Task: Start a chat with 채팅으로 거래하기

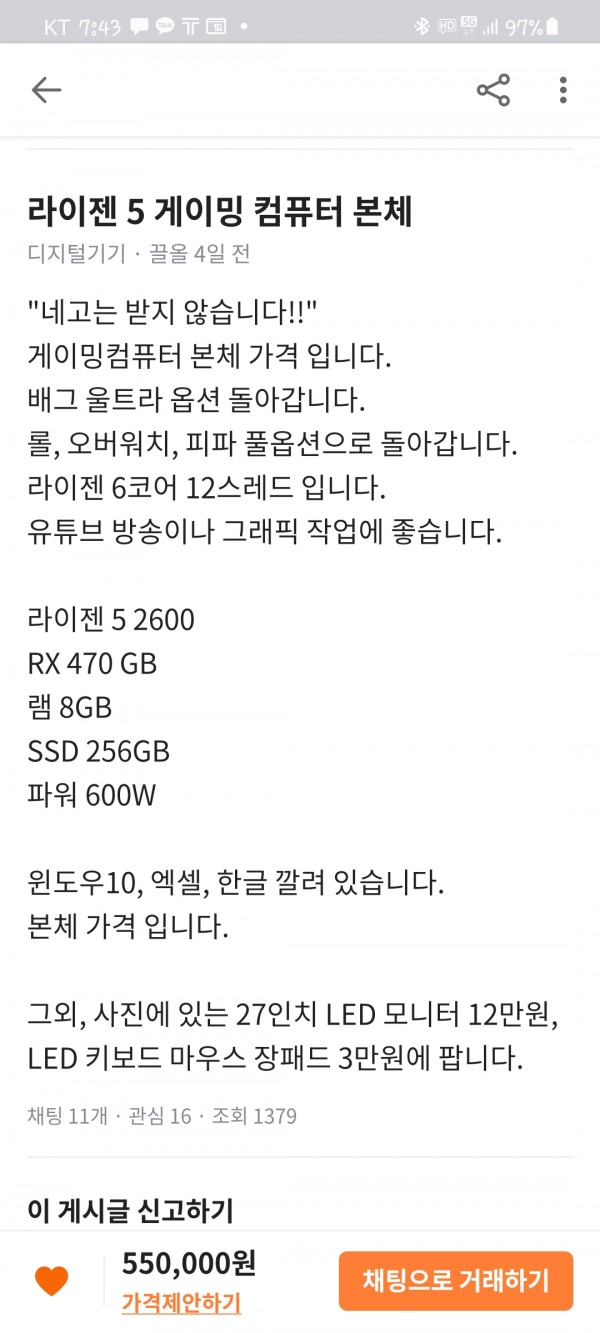Action: click(x=456, y=1280)
